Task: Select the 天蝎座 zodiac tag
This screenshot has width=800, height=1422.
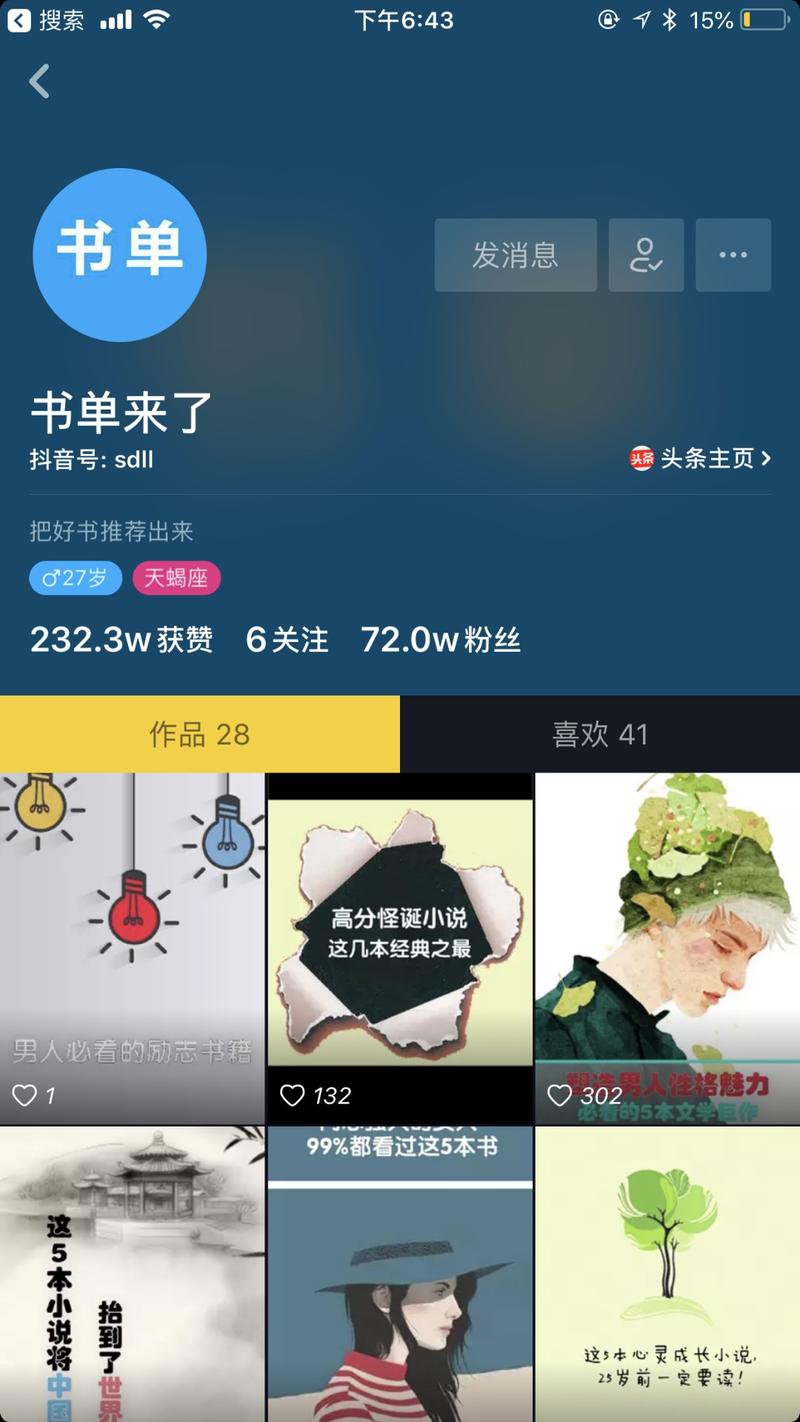Action: tap(176, 578)
